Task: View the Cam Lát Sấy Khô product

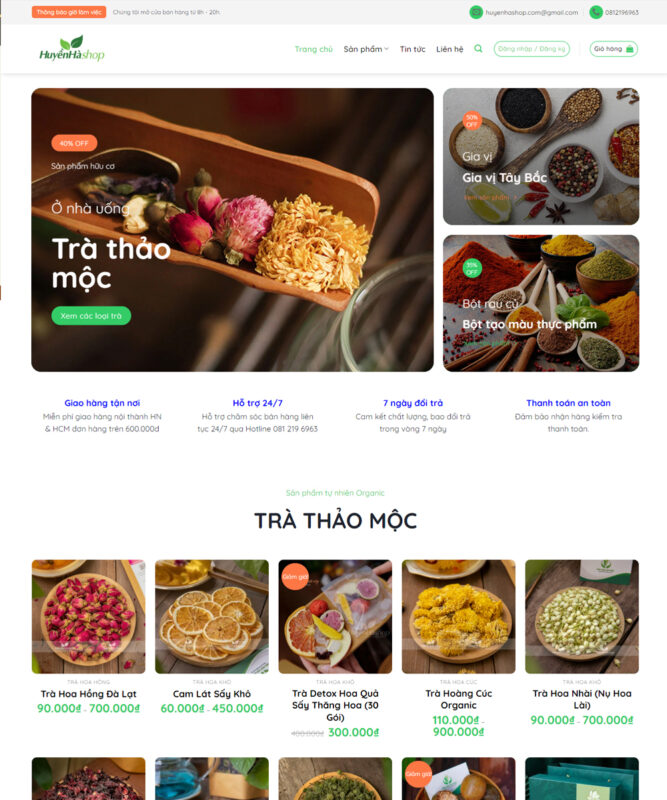Action: coord(211,694)
